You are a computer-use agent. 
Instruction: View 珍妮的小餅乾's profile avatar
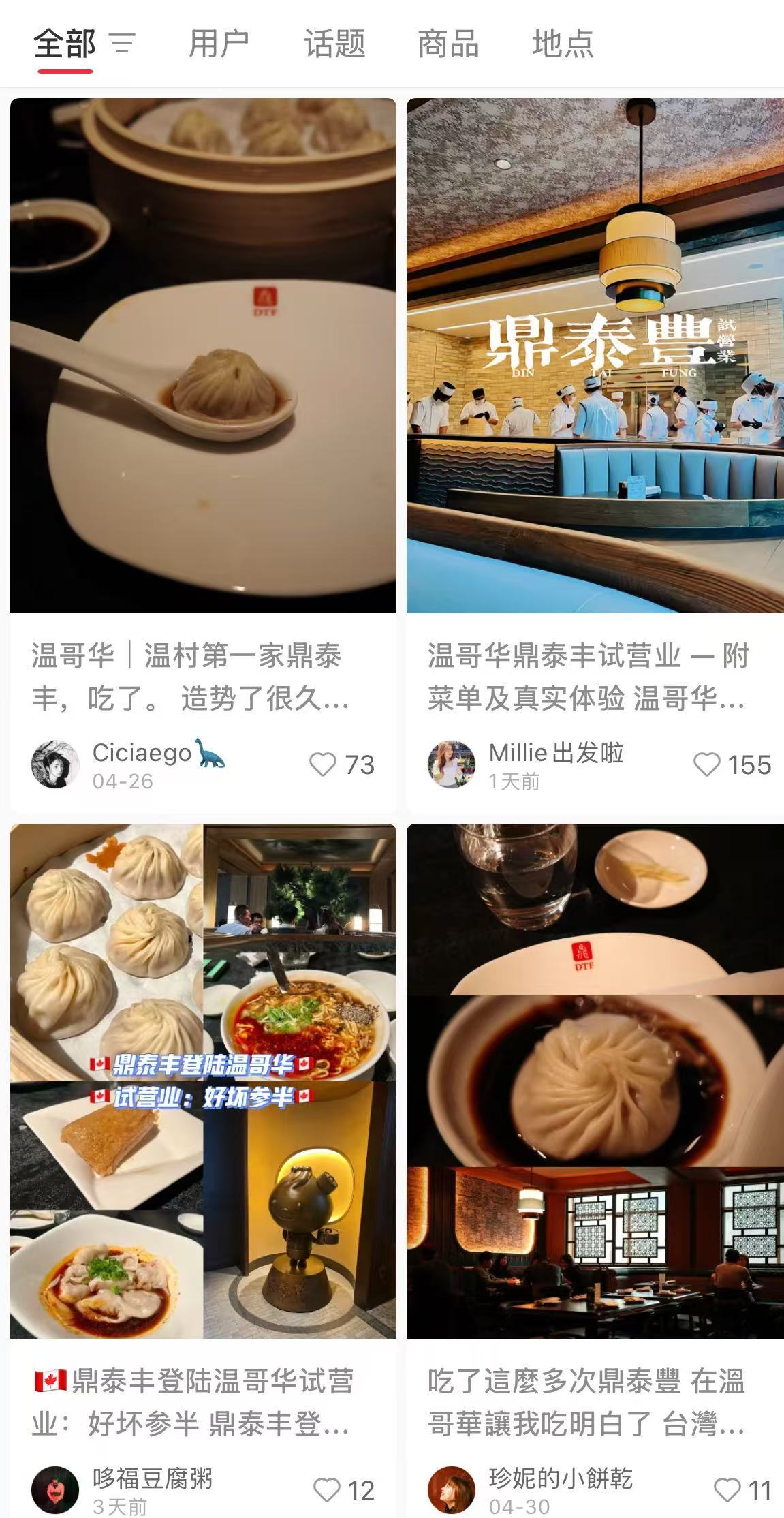[x=451, y=1490]
